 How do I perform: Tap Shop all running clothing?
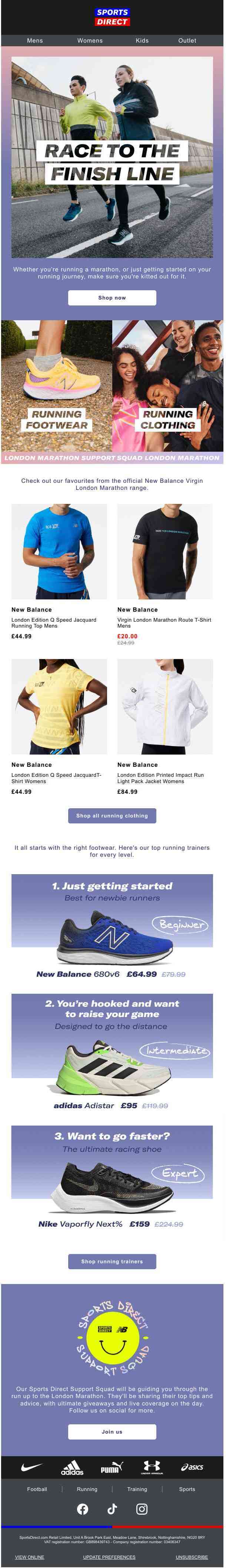point(112,816)
